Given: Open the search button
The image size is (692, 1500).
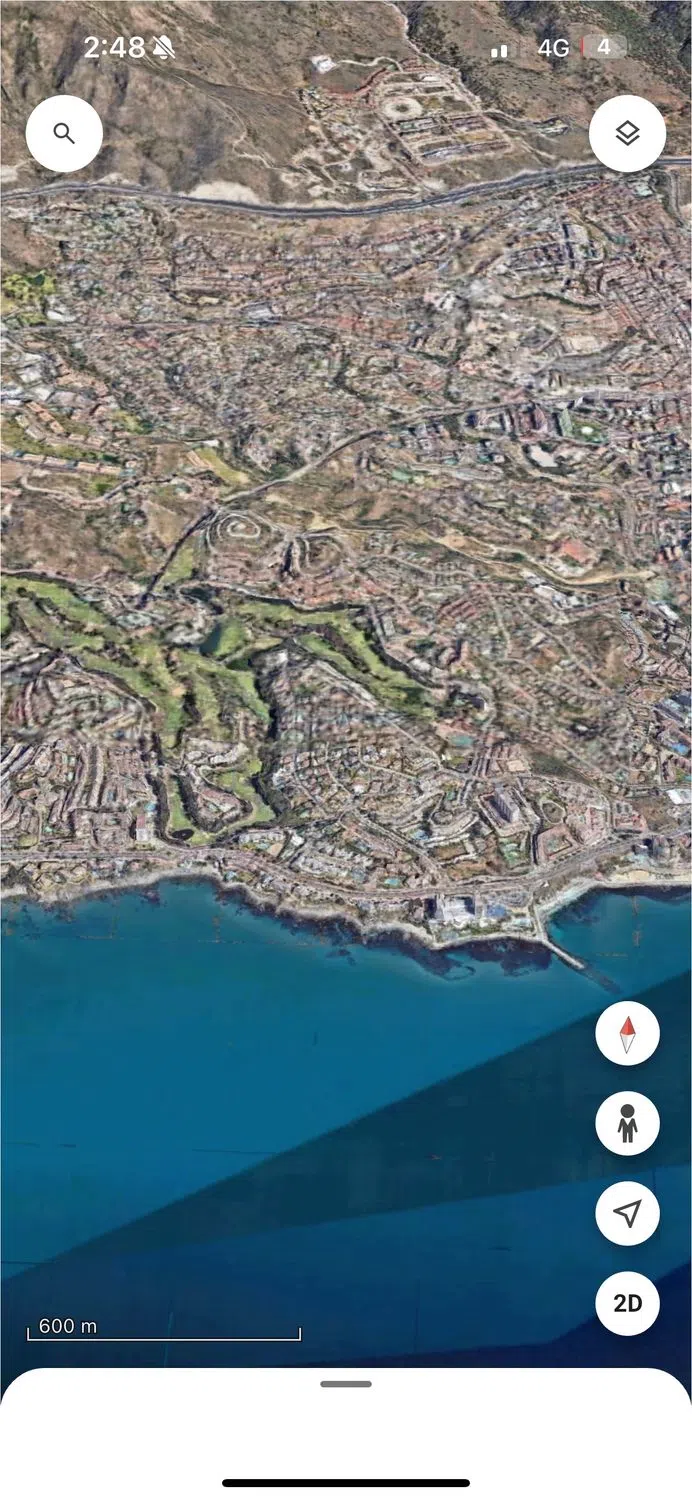Looking at the screenshot, I should 64,134.
